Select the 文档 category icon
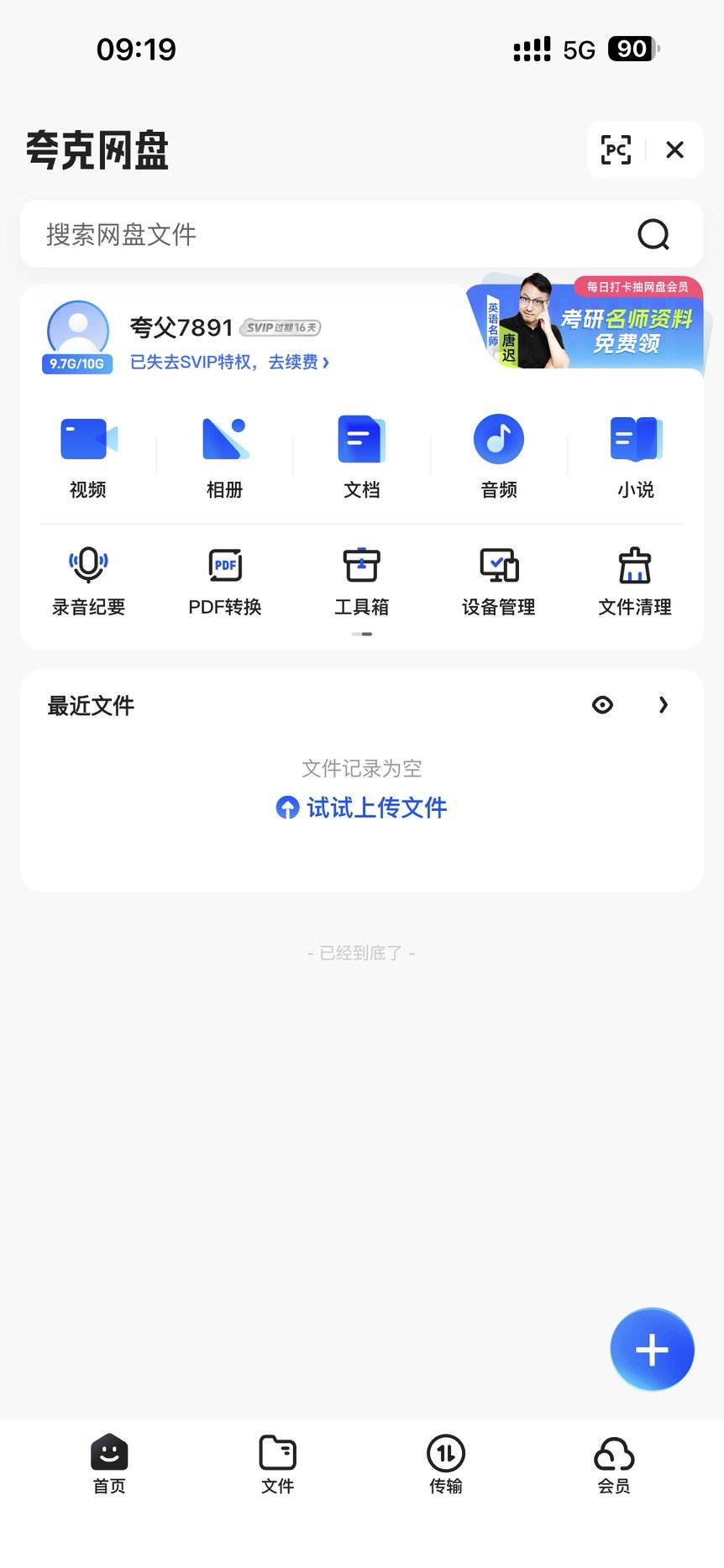 pos(360,454)
